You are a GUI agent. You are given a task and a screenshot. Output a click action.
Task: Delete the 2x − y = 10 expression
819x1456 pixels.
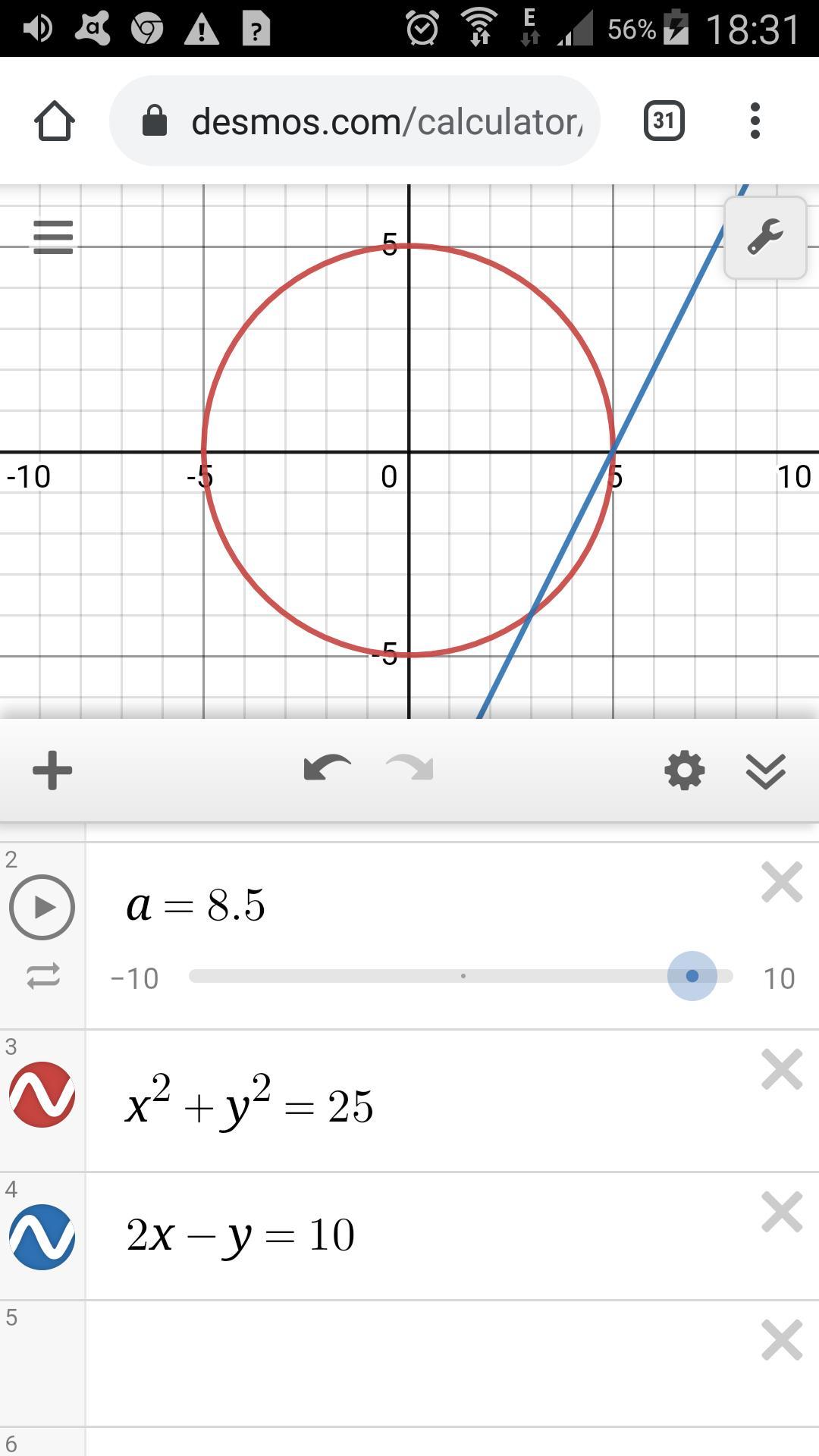tap(782, 1213)
